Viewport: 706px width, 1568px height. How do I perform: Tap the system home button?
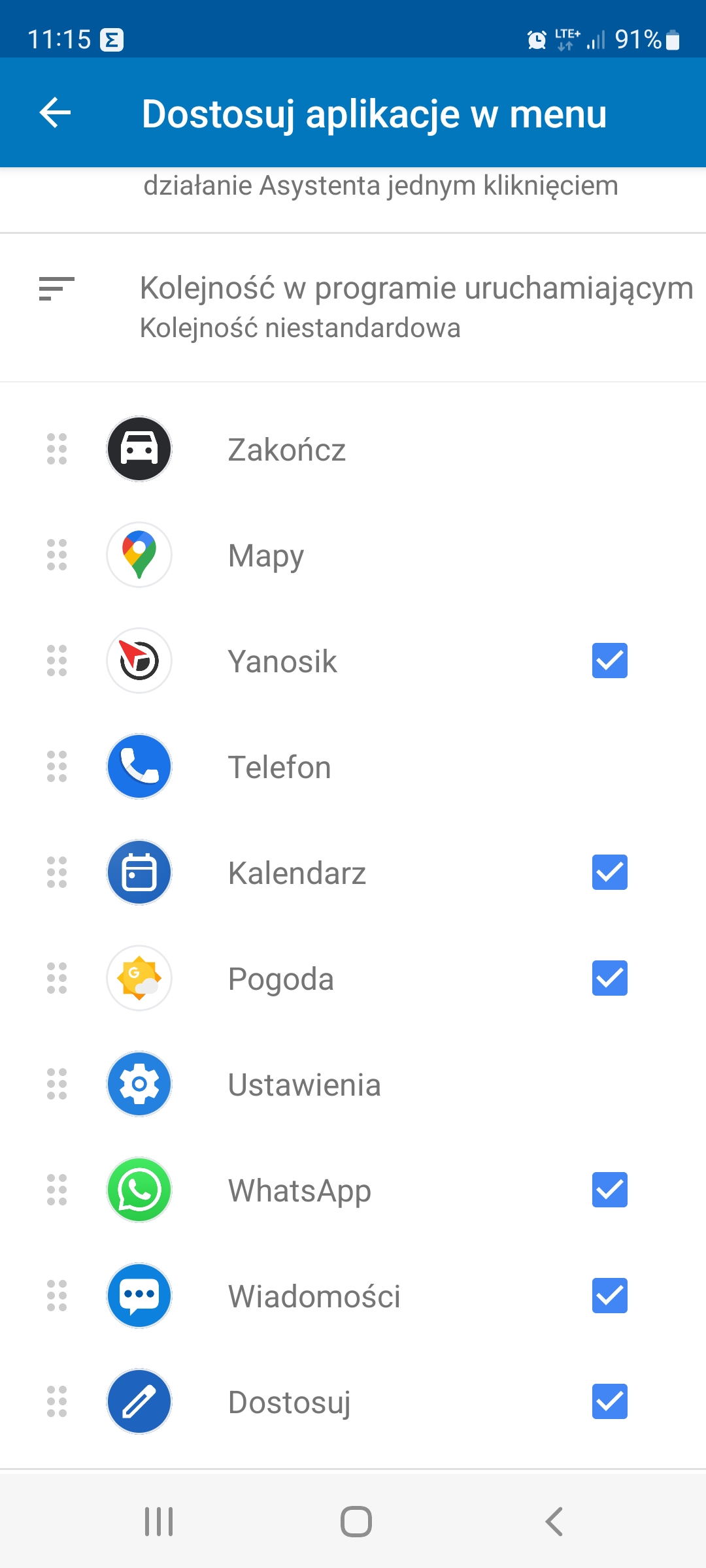pyautogui.click(x=356, y=1522)
